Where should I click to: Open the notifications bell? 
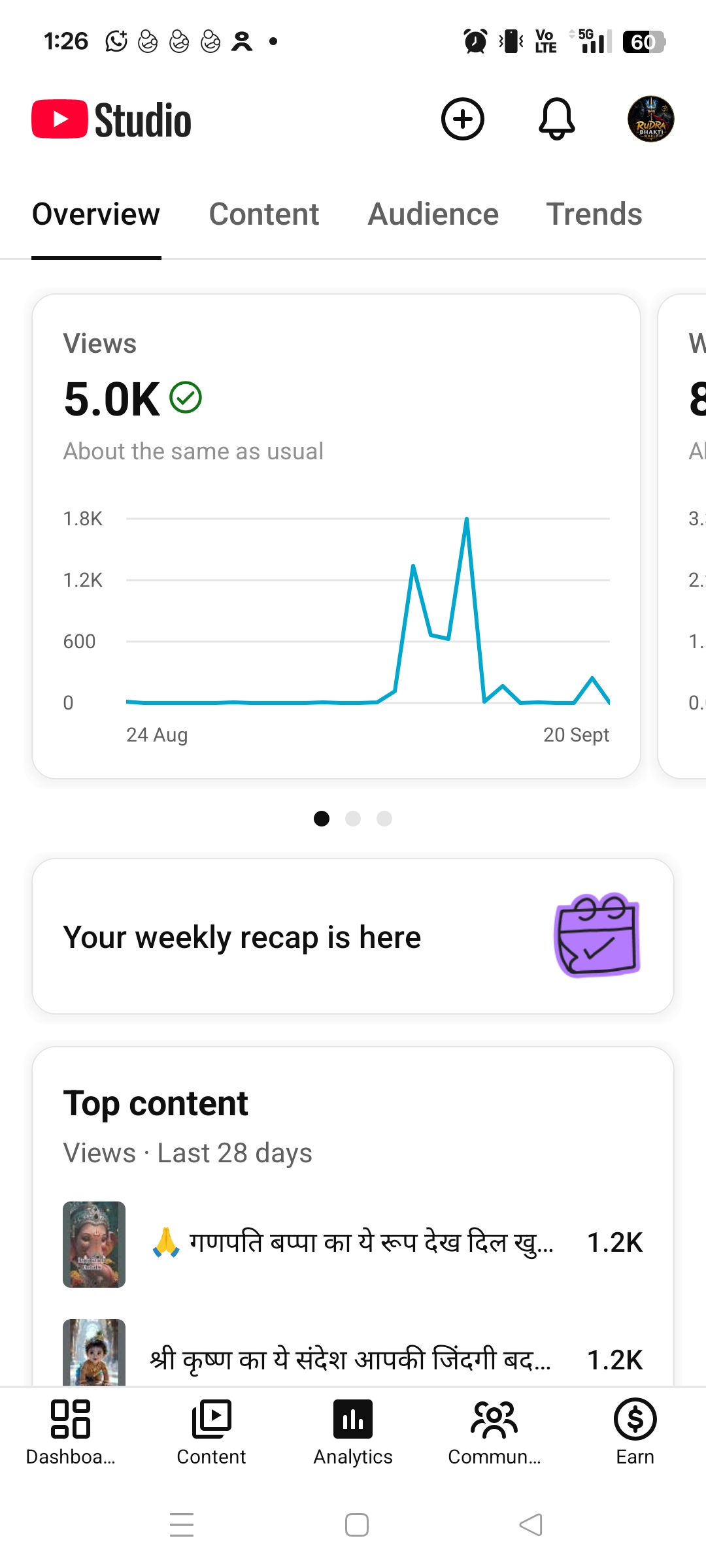tap(556, 120)
